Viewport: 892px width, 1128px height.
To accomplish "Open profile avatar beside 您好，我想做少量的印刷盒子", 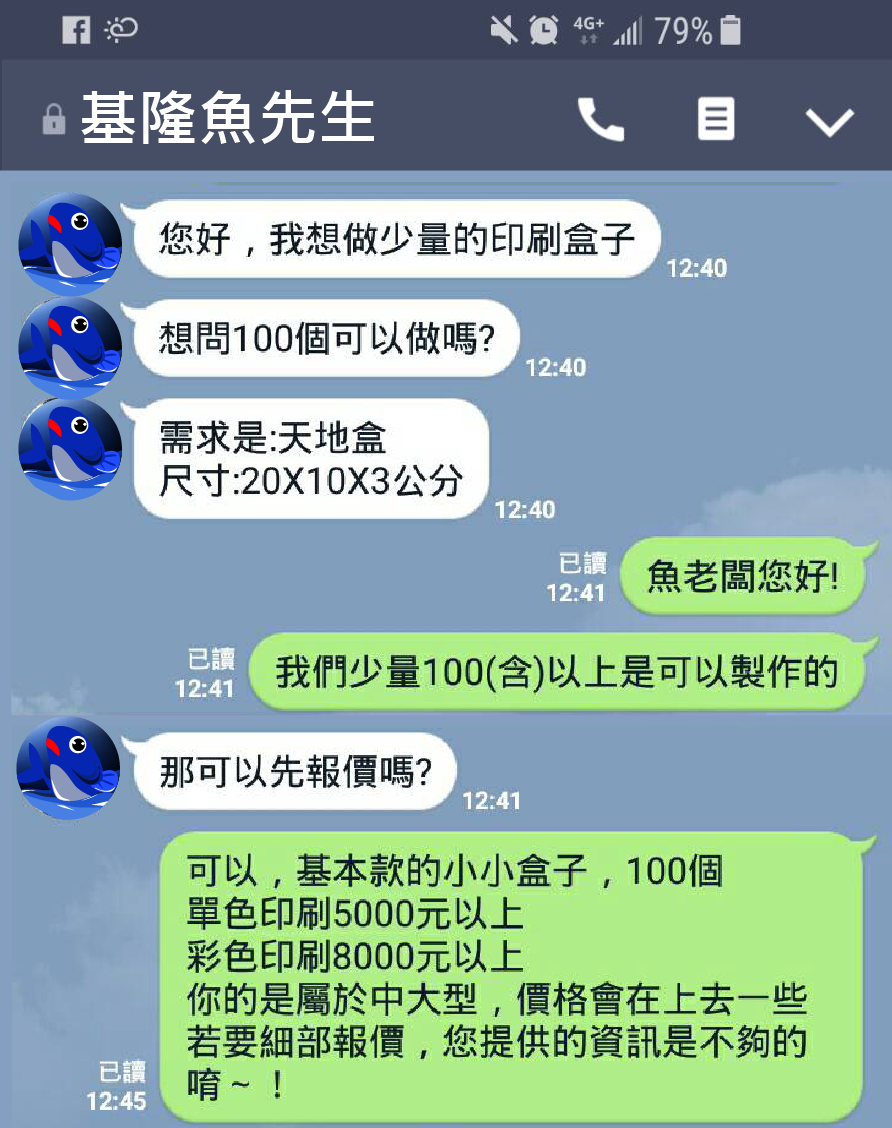I will (x=70, y=244).
